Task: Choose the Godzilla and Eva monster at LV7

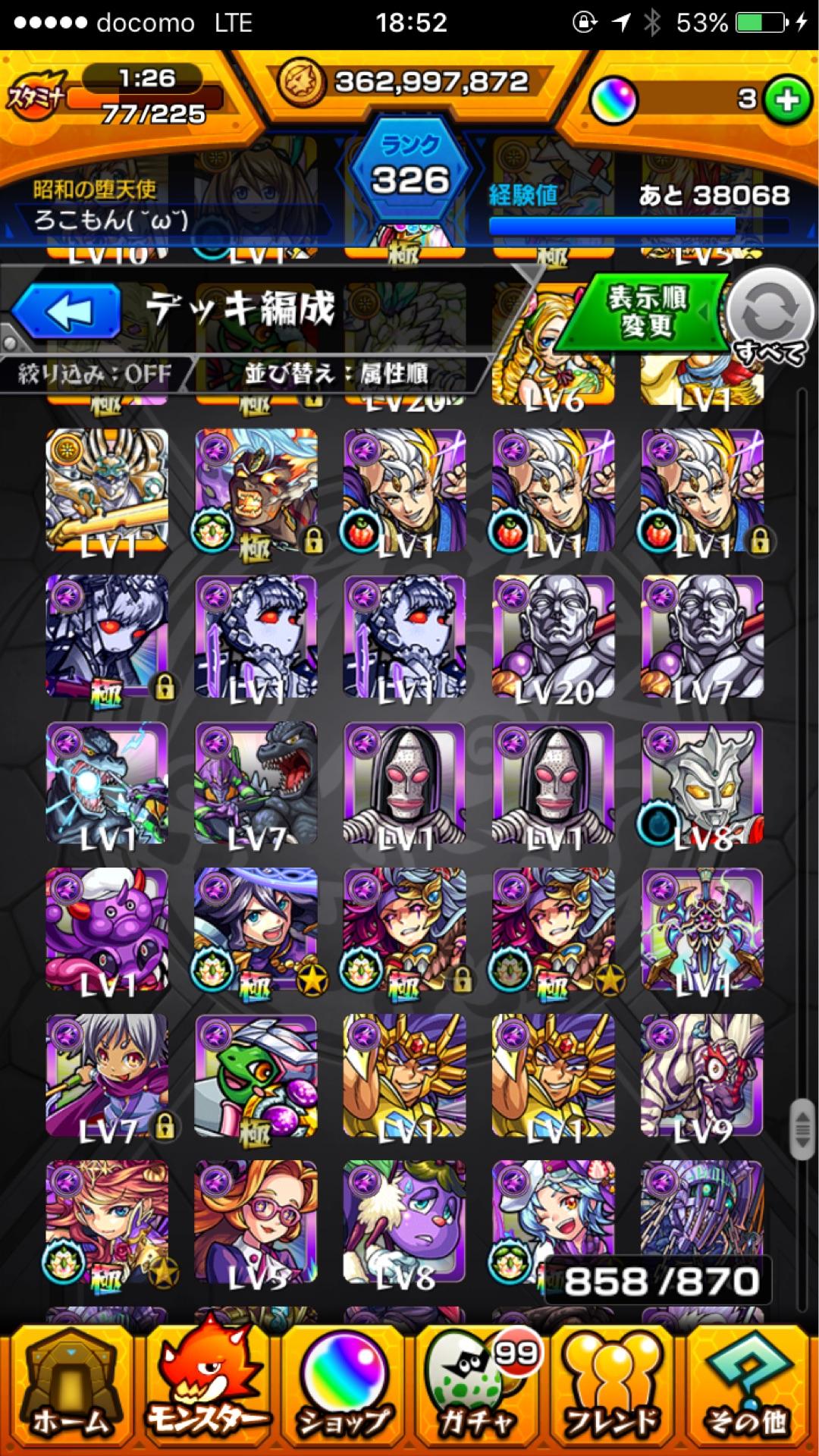Action: (256, 784)
